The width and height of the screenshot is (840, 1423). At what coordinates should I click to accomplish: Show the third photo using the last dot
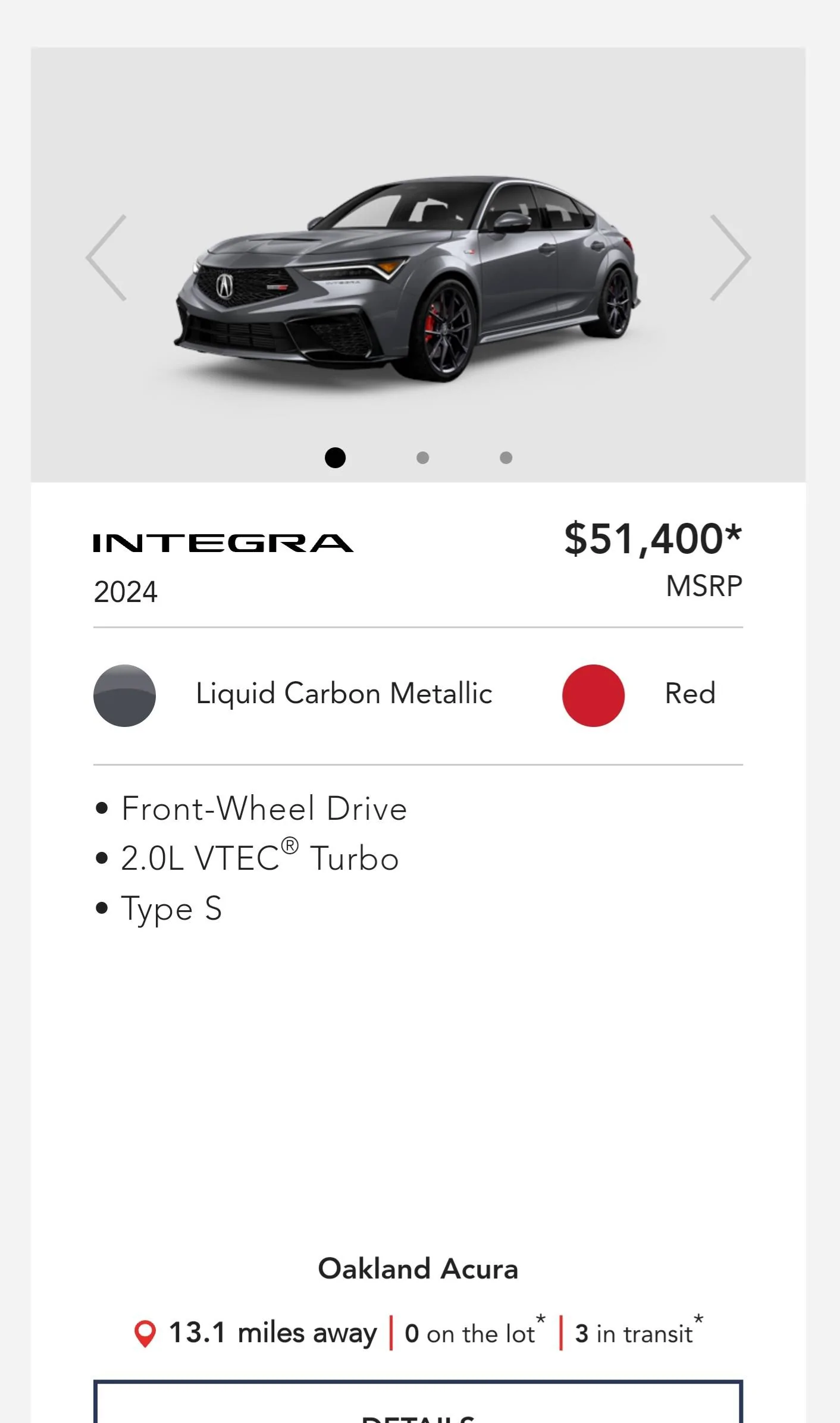coord(505,457)
